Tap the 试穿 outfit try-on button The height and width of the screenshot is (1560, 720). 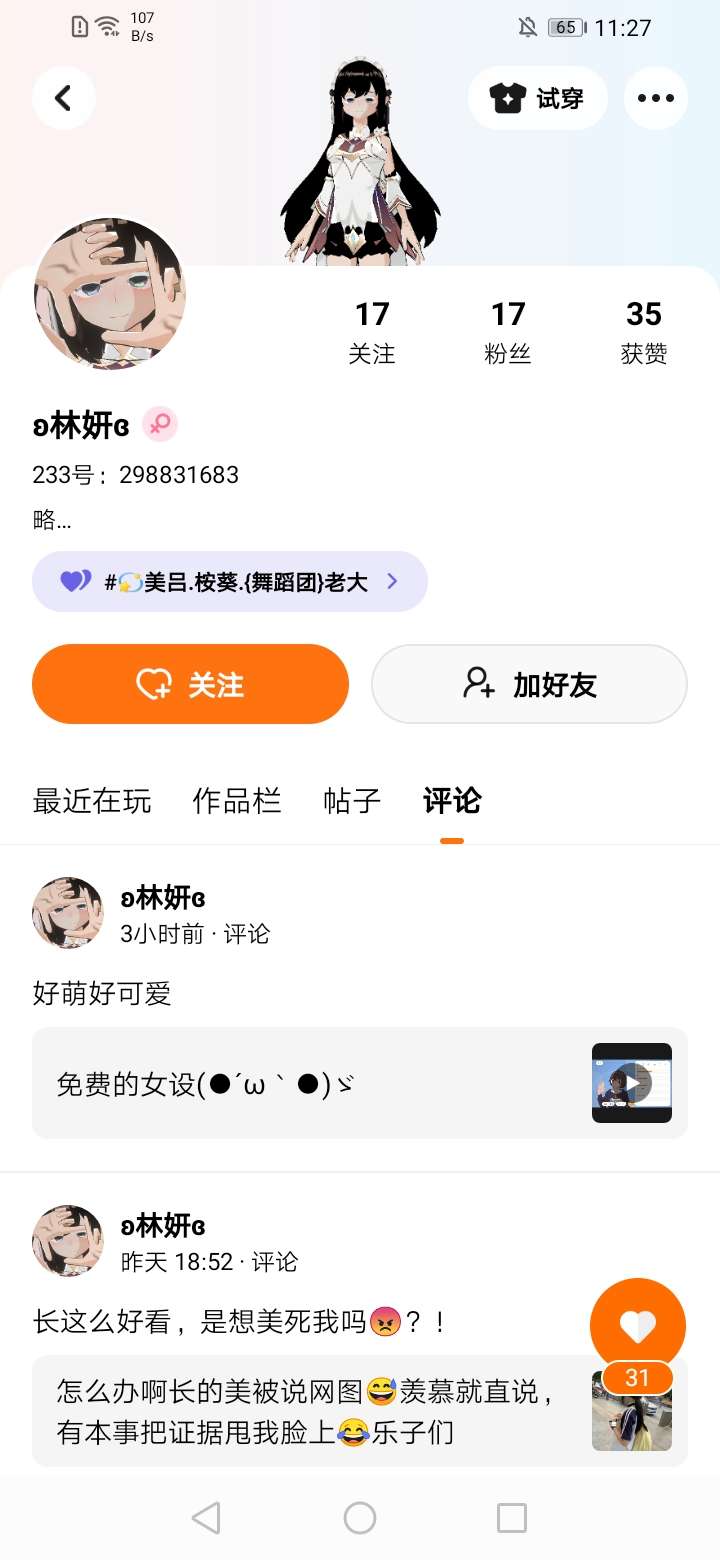click(538, 98)
